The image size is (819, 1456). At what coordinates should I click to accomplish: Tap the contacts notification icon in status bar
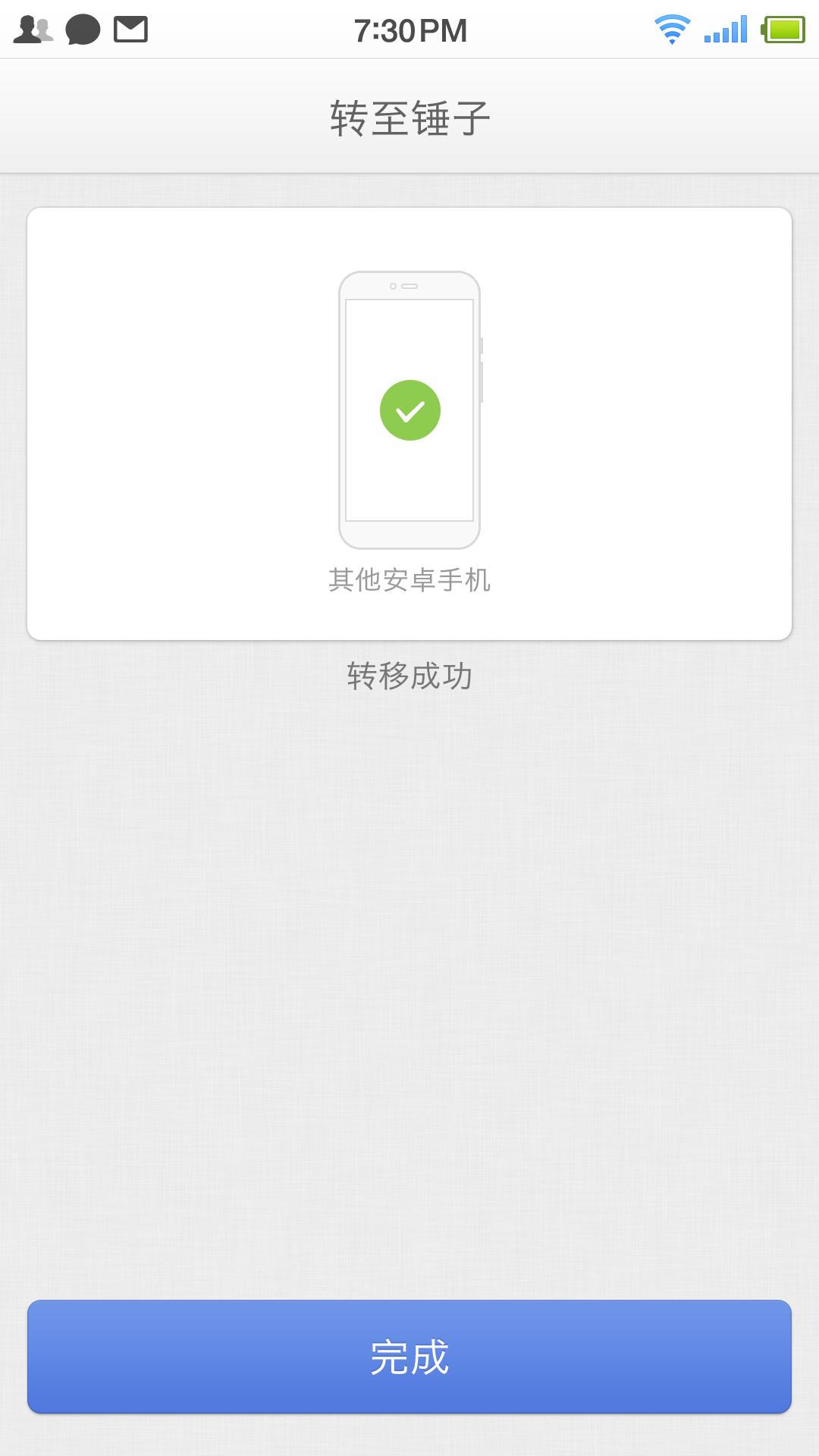(34, 29)
